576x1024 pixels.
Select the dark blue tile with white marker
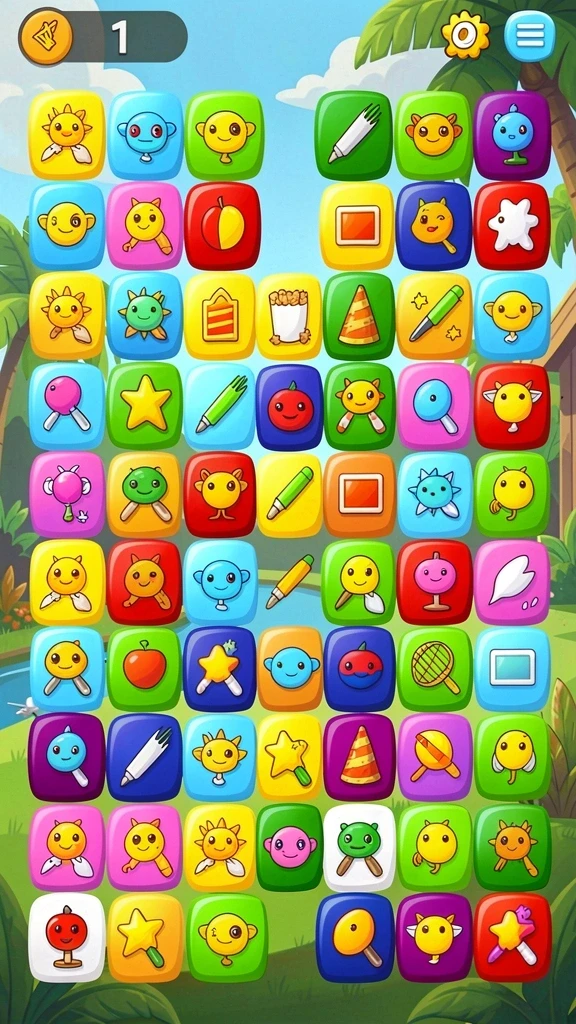144,758
